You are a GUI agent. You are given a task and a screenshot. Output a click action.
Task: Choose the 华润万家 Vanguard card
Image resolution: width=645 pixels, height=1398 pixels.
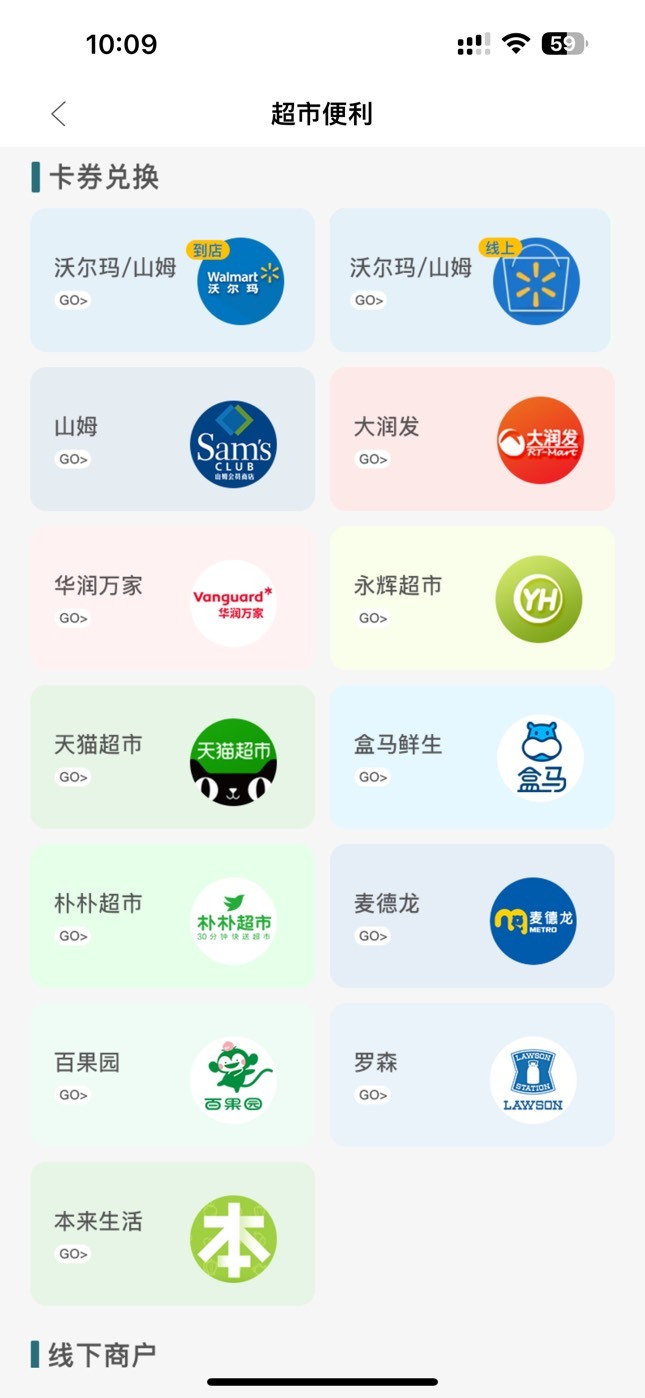point(172,598)
